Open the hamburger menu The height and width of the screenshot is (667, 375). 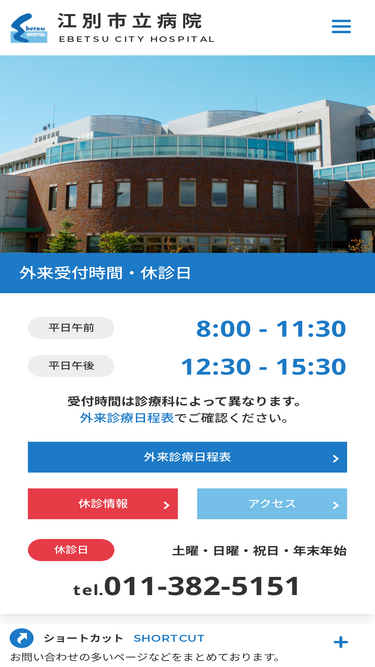tap(341, 26)
